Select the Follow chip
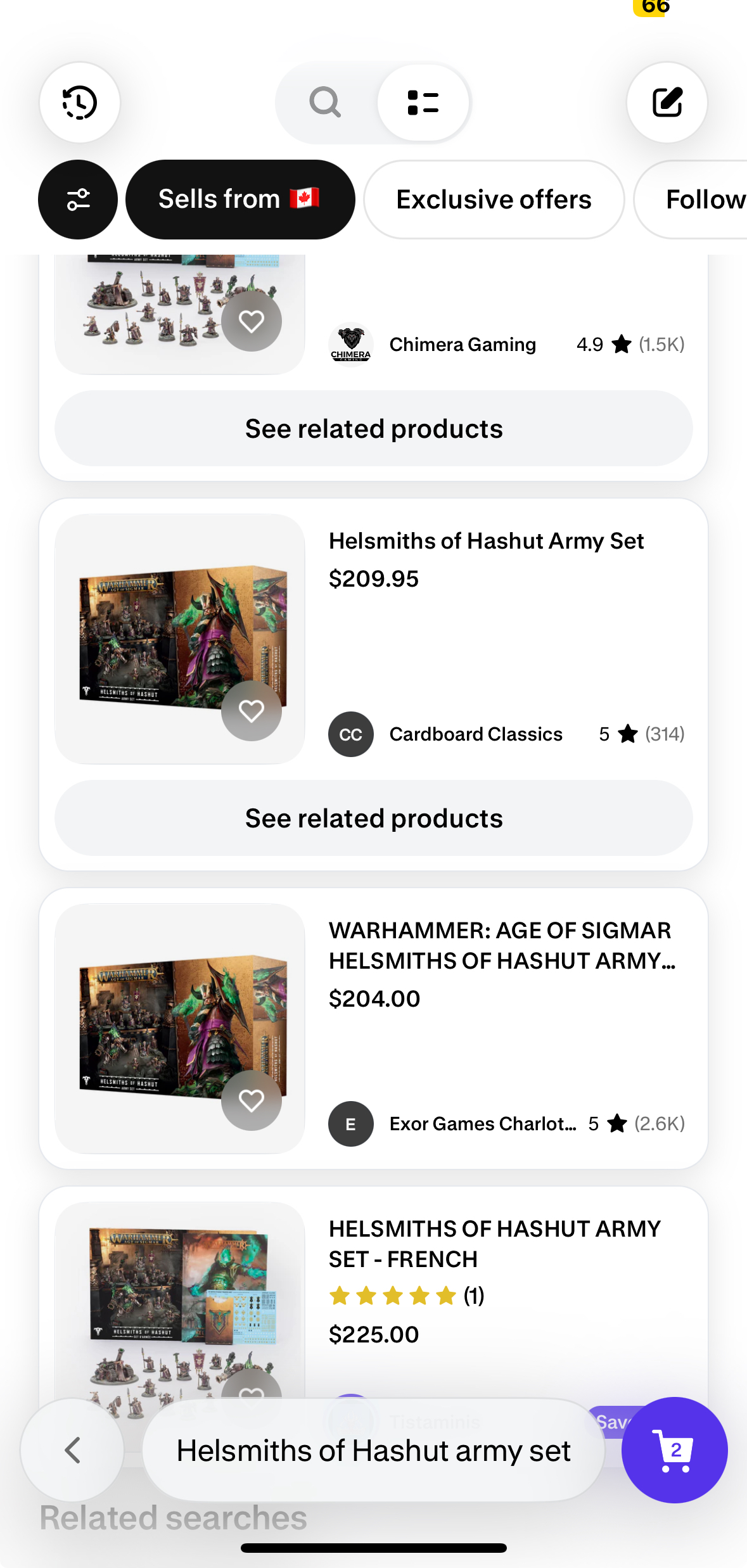 703,200
